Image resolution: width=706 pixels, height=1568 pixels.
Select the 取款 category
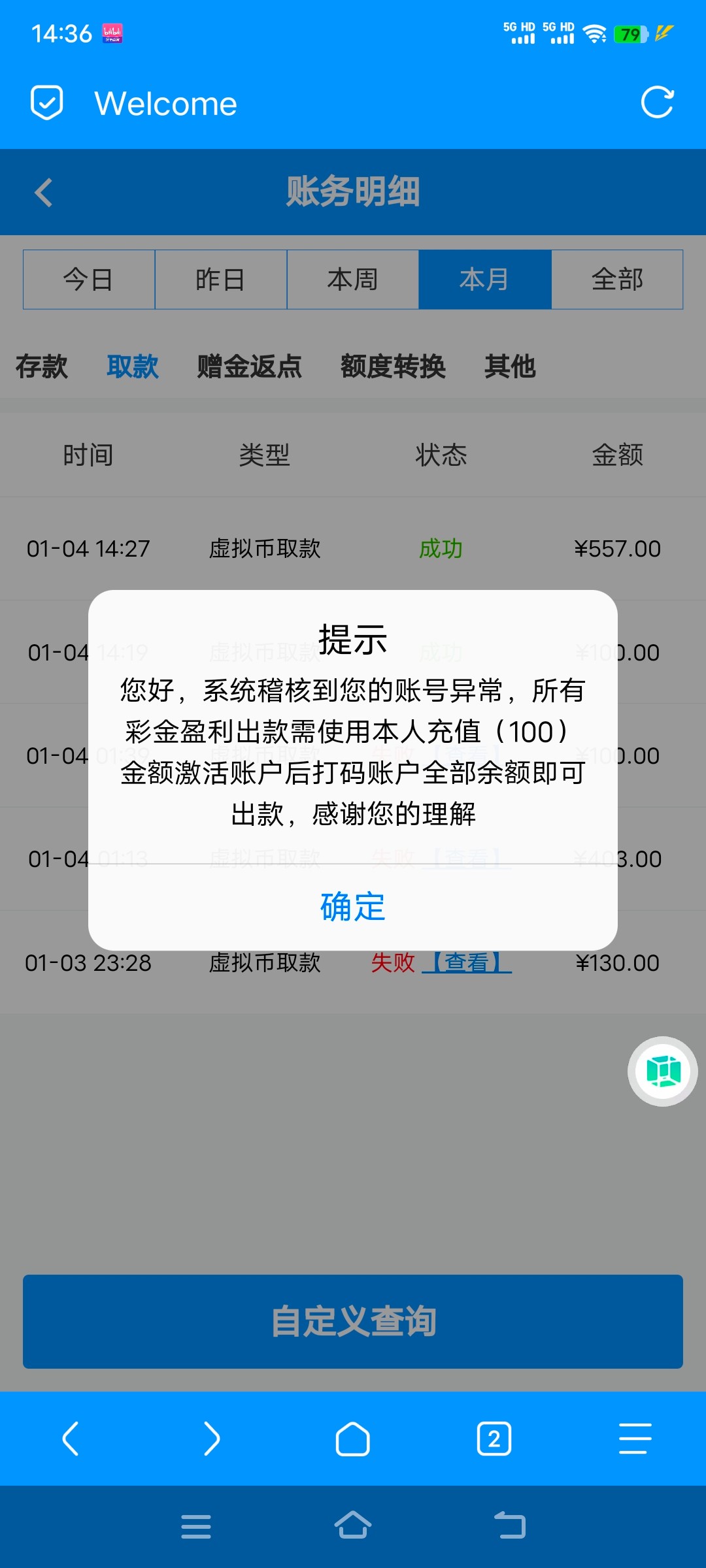click(x=133, y=367)
